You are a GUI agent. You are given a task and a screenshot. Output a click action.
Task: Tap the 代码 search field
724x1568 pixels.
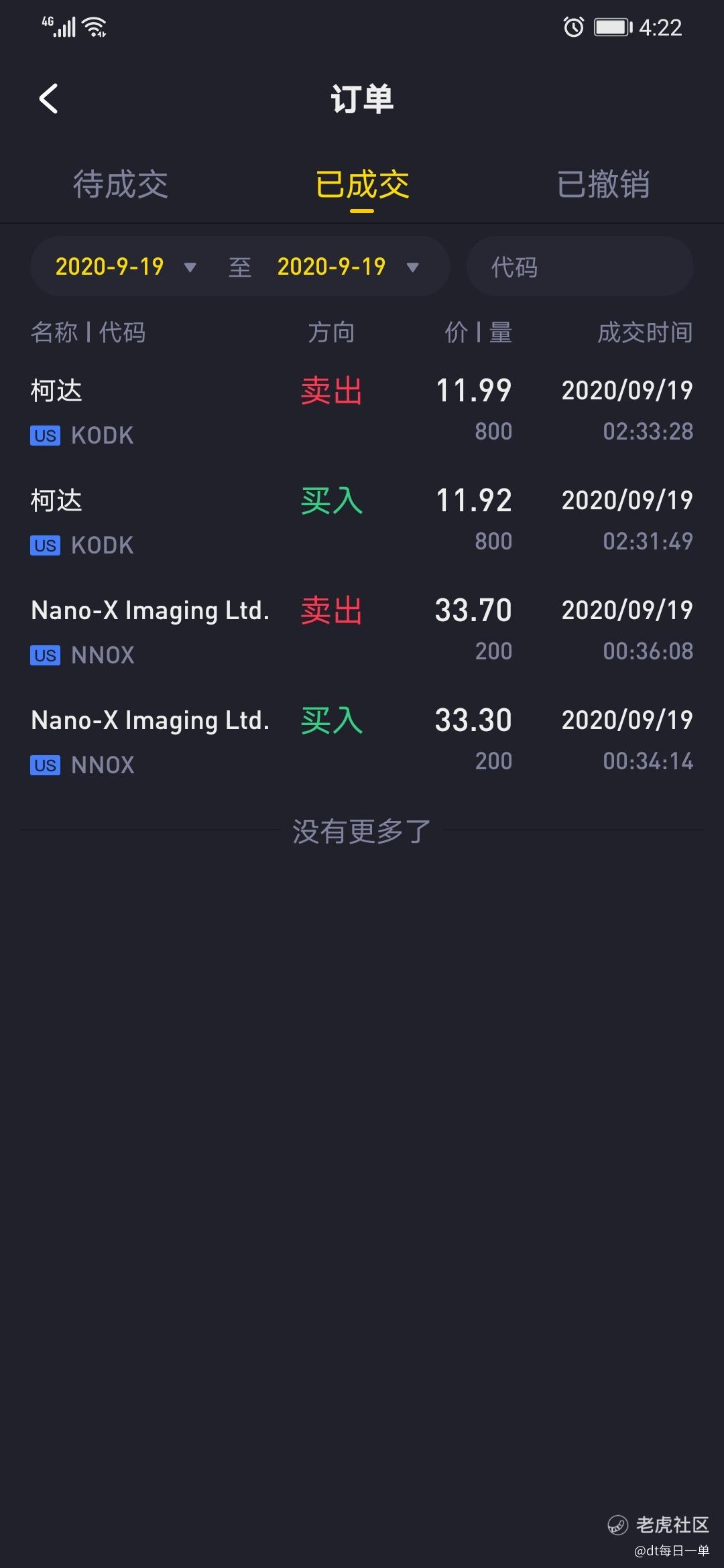tap(579, 267)
